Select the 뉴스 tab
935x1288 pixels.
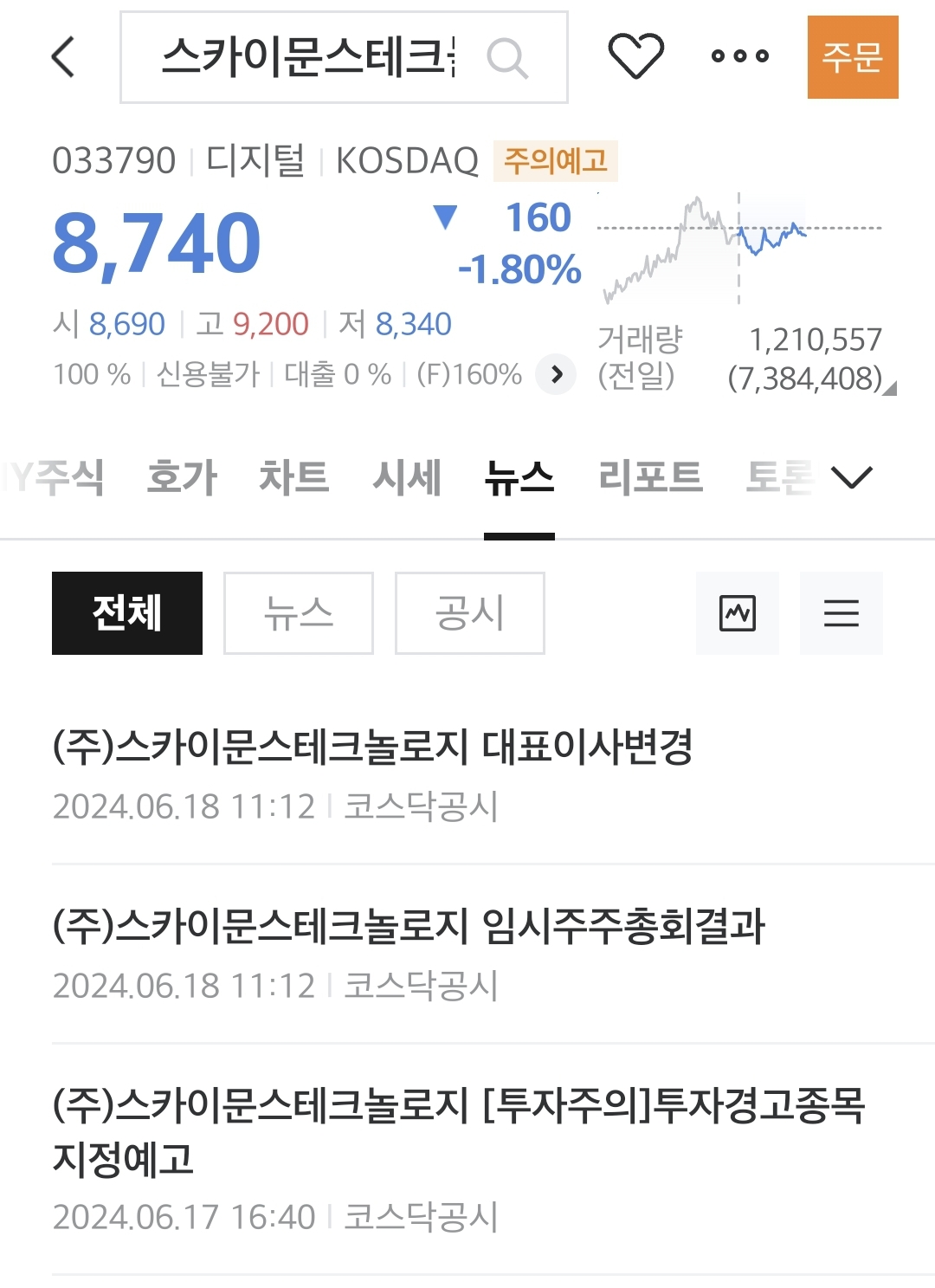(519, 477)
